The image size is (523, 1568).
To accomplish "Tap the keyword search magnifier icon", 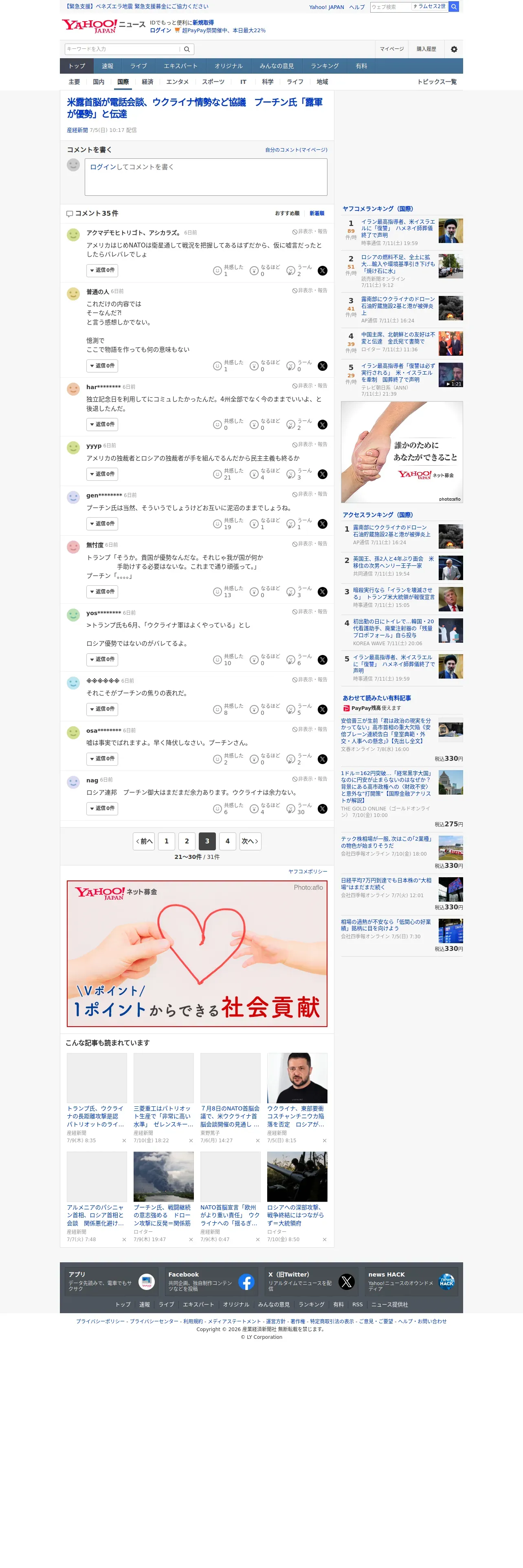I will [187, 49].
